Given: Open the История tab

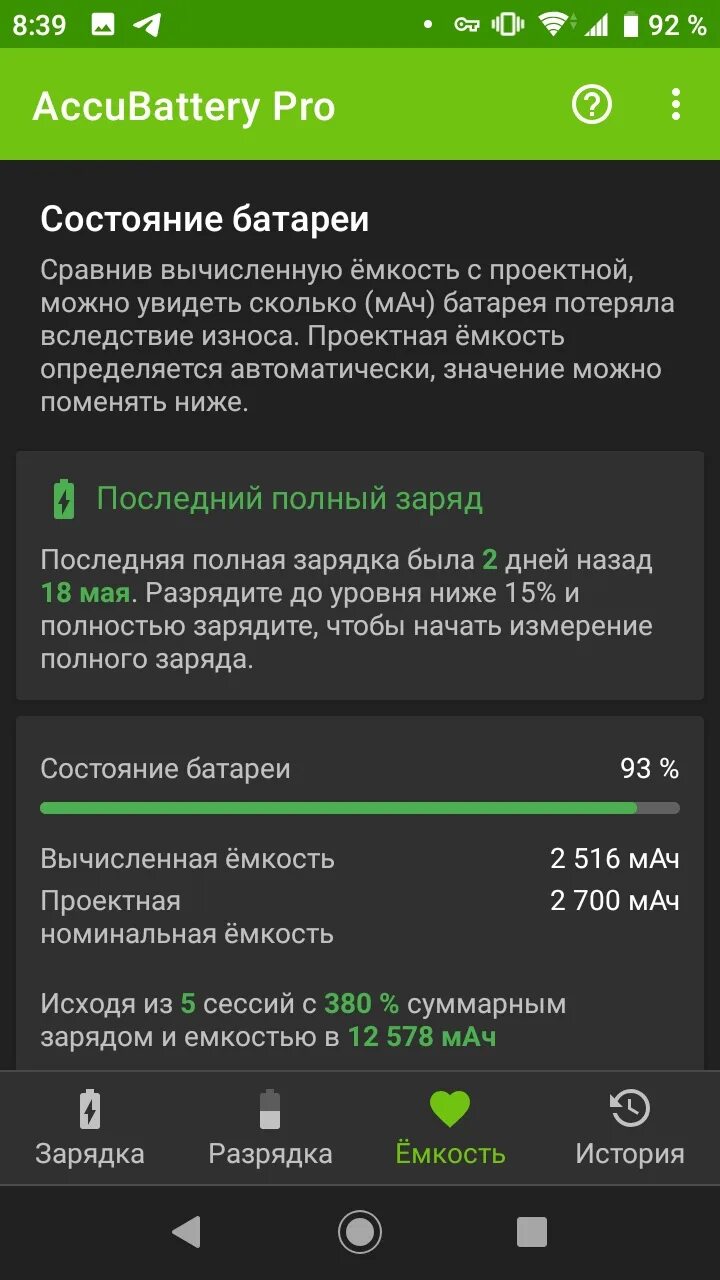Looking at the screenshot, I should 630,1128.
